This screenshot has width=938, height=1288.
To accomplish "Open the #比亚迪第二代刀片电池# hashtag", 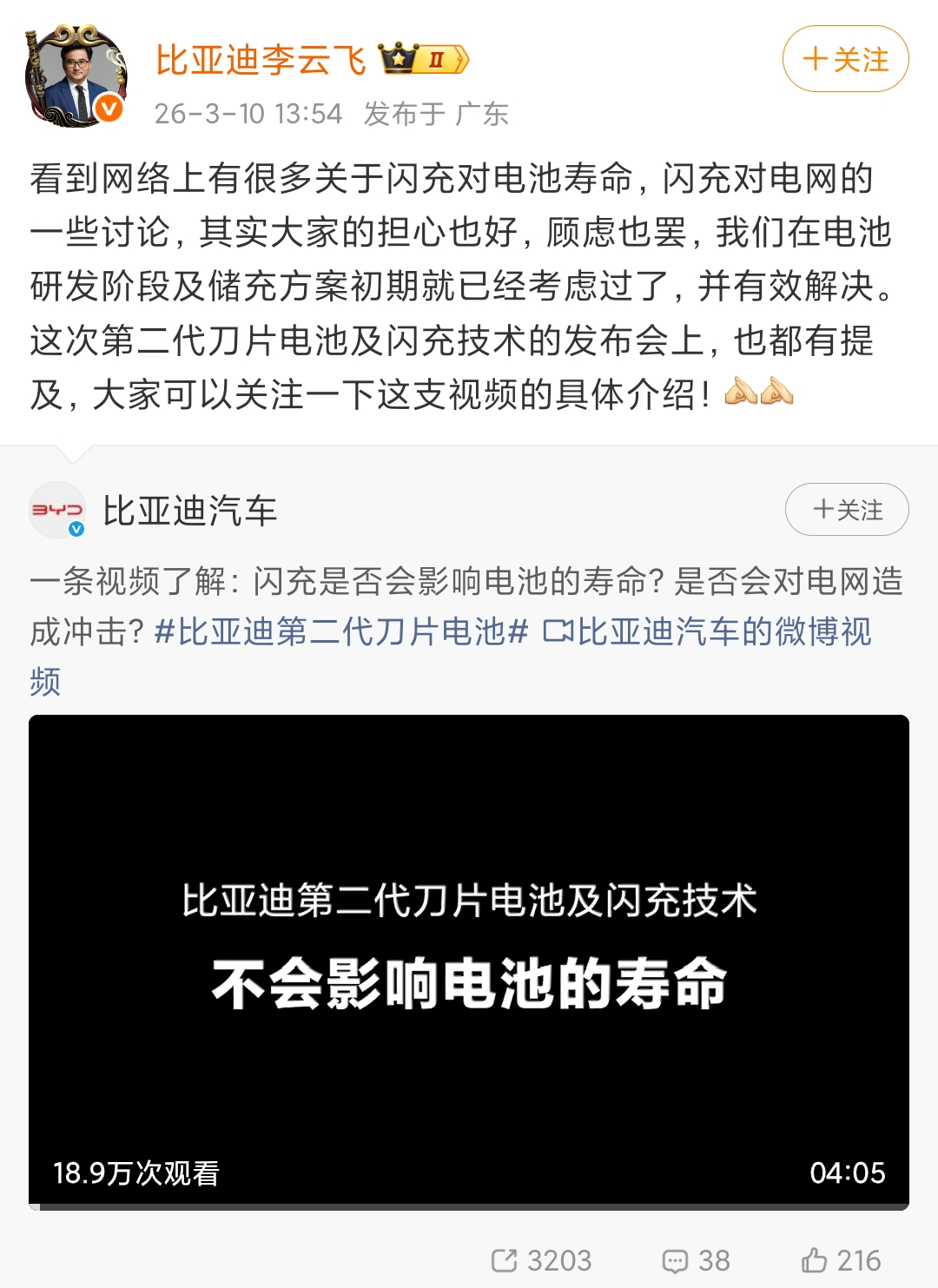I will [x=341, y=631].
